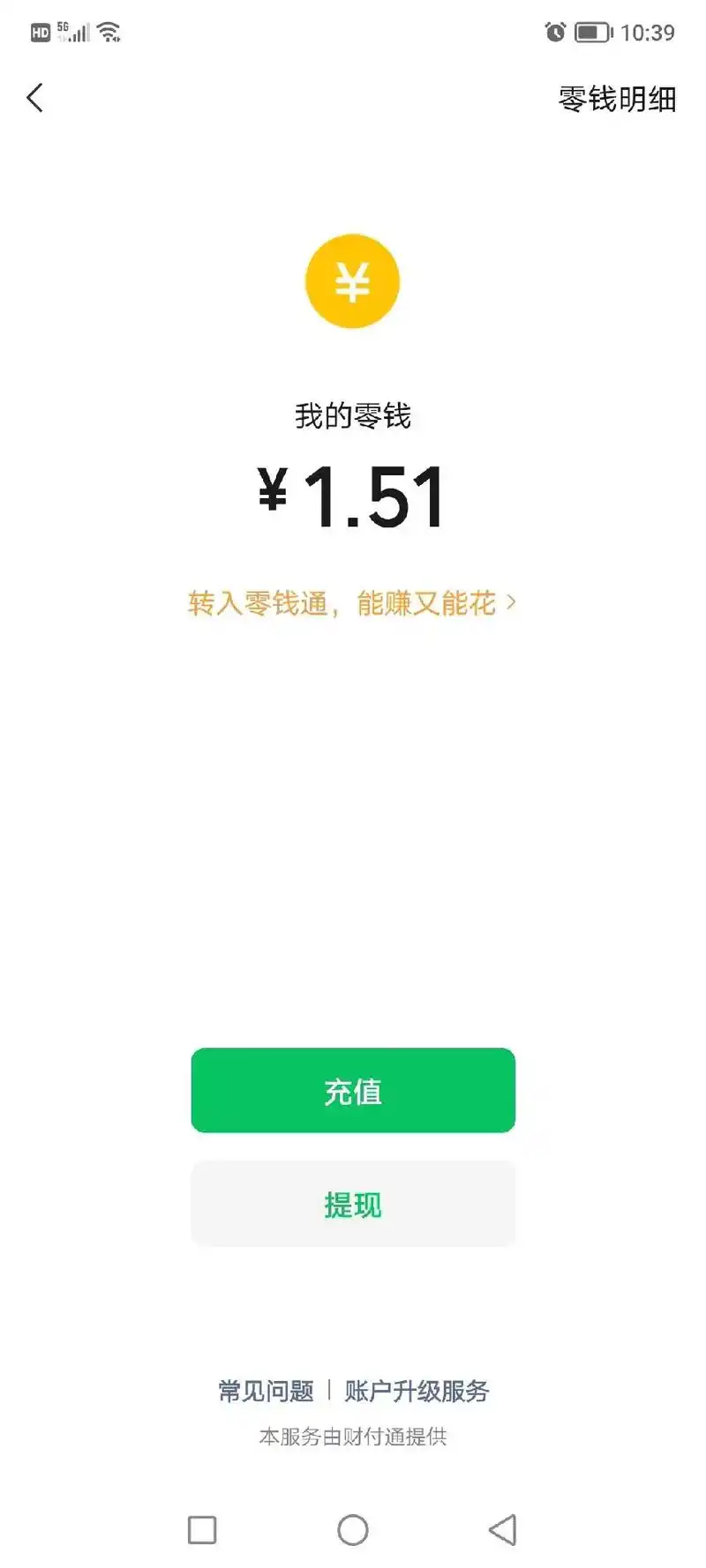Open 零钱明细 transaction details
The image size is (706, 1568).
pyautogui.click(x=615, y=100)
